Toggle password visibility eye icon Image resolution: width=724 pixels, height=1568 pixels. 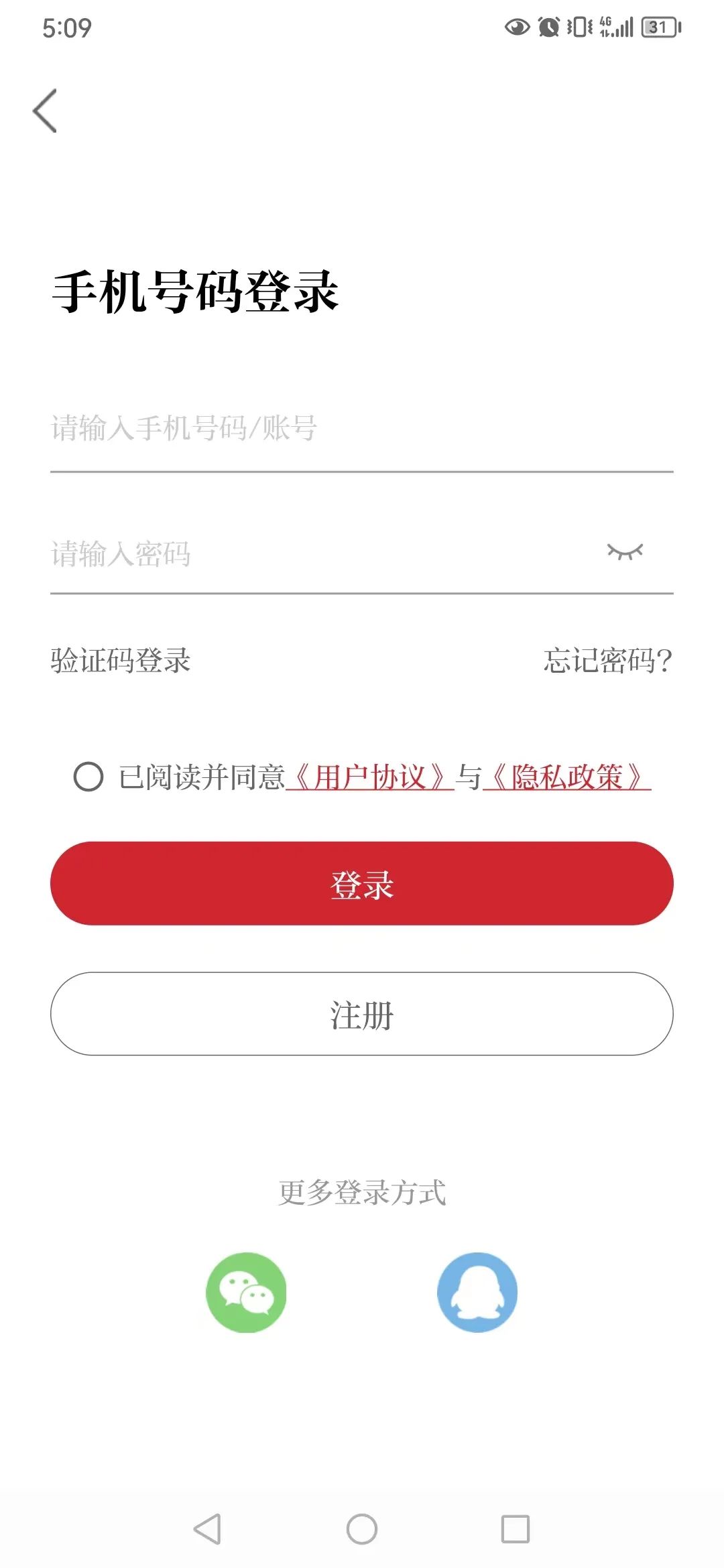click(x=625, y=551)
